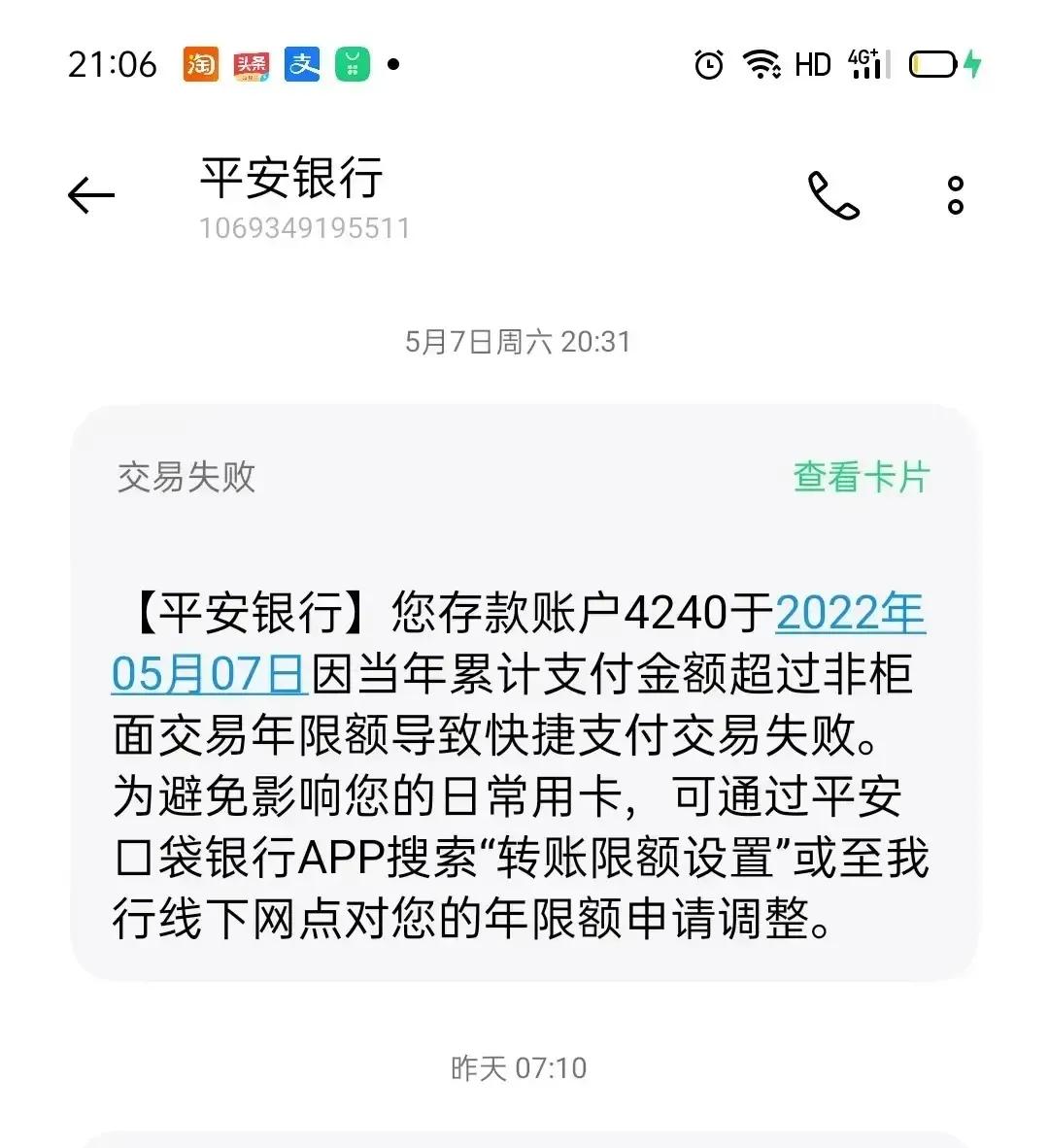Tap the charging bolt indicator
Screen dimensions: 1049x1148
point(973,64)
